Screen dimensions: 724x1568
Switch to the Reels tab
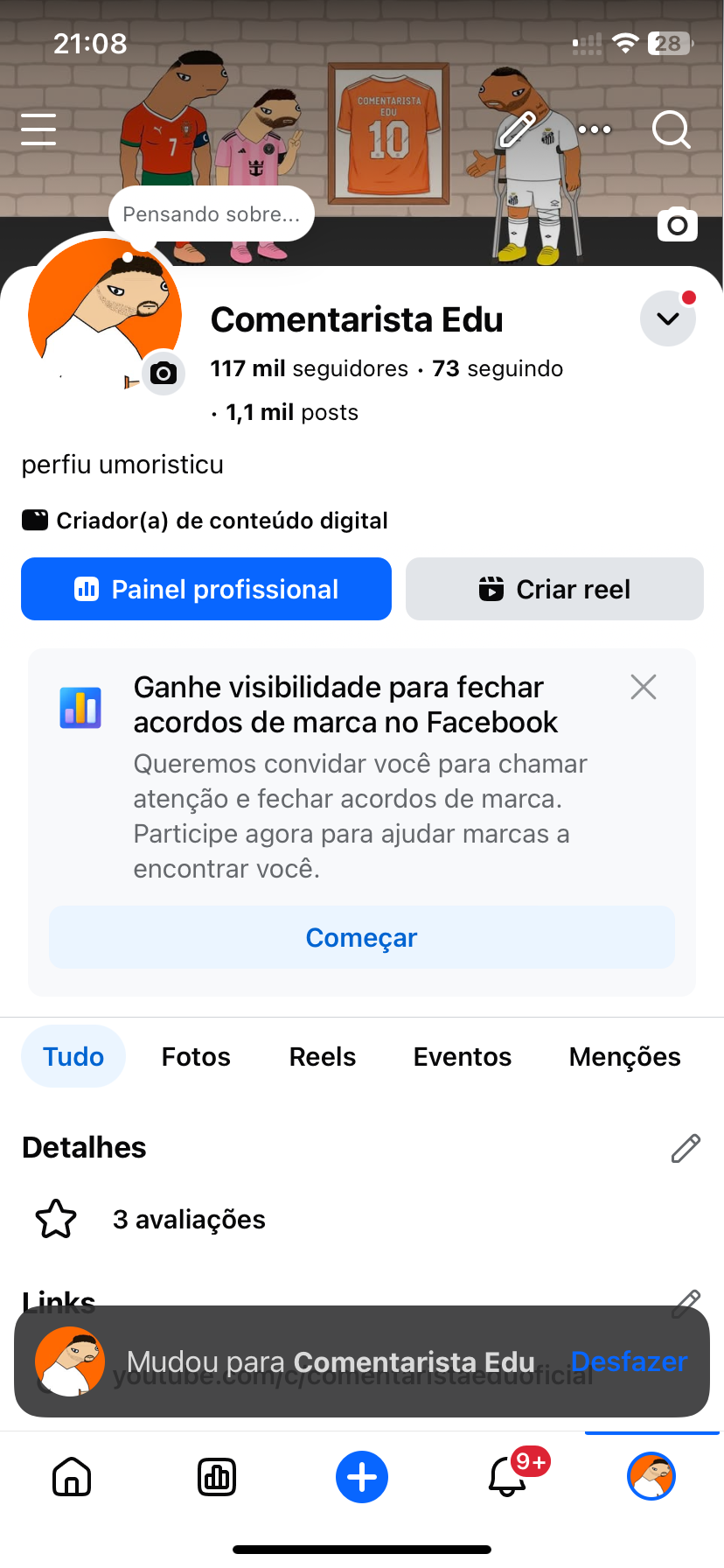(x=323, y=1057)
